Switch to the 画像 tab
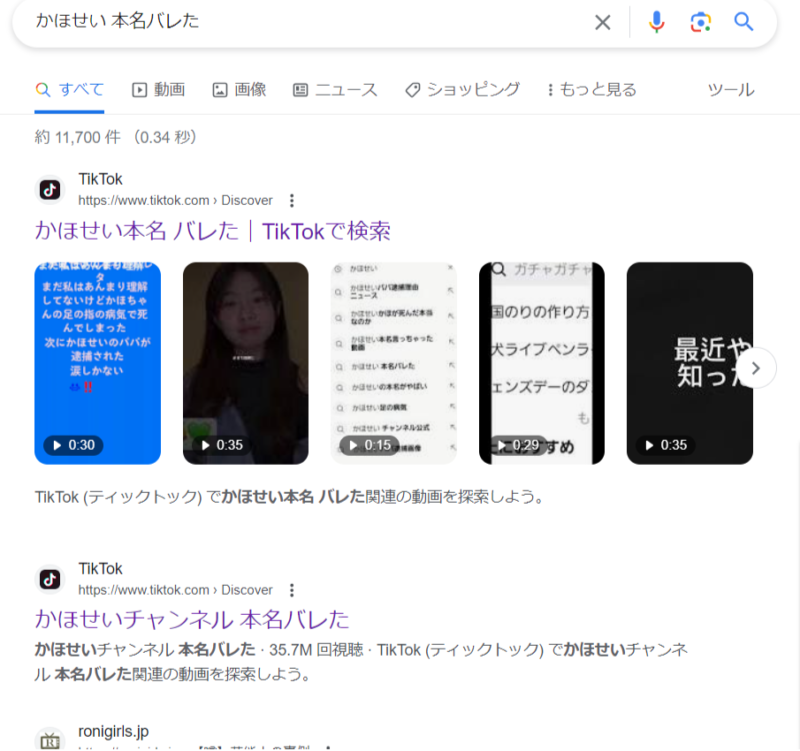Image resolution: width=800 pixels, height=751 pixels. (239, 90)
